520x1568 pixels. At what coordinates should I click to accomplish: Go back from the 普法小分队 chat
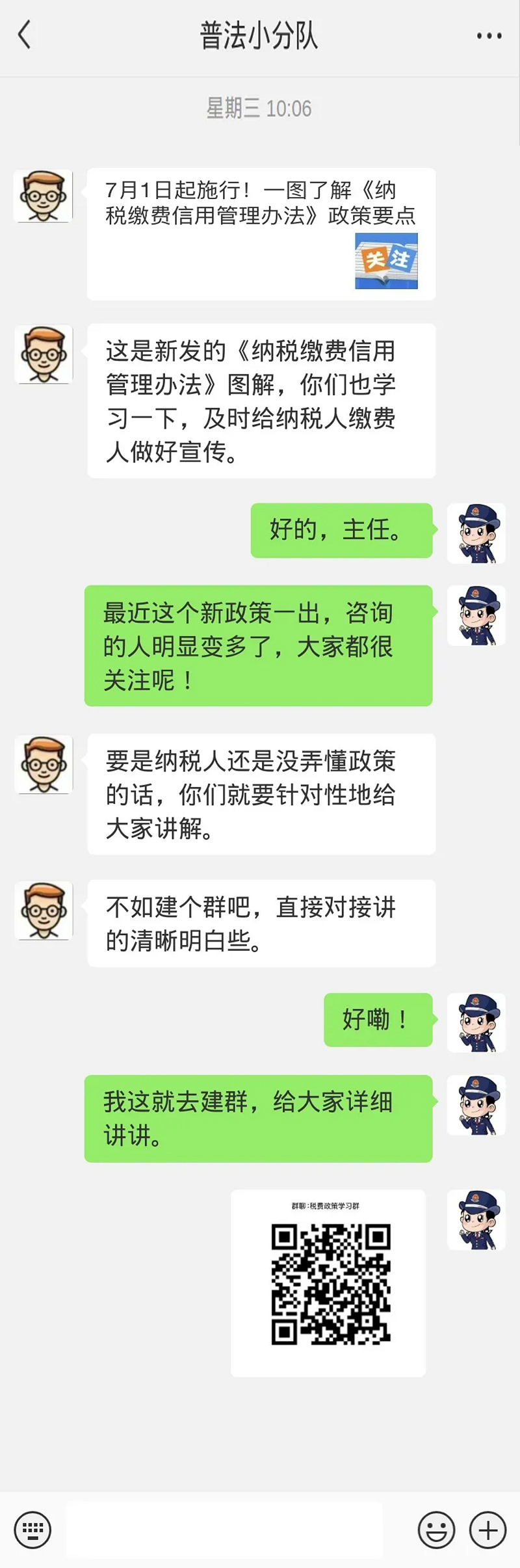point(25,35)
